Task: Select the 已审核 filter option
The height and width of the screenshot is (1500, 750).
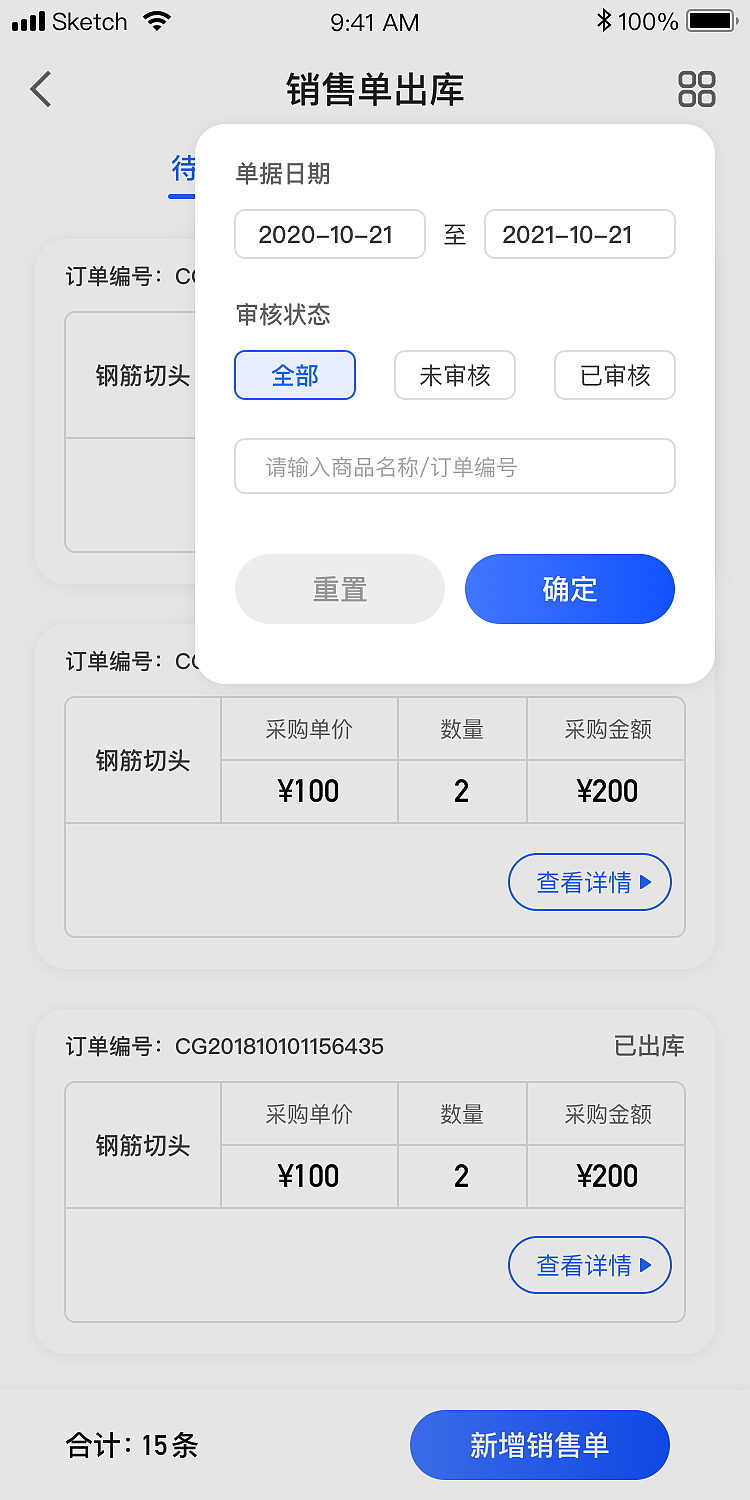Action: [614, 375]
